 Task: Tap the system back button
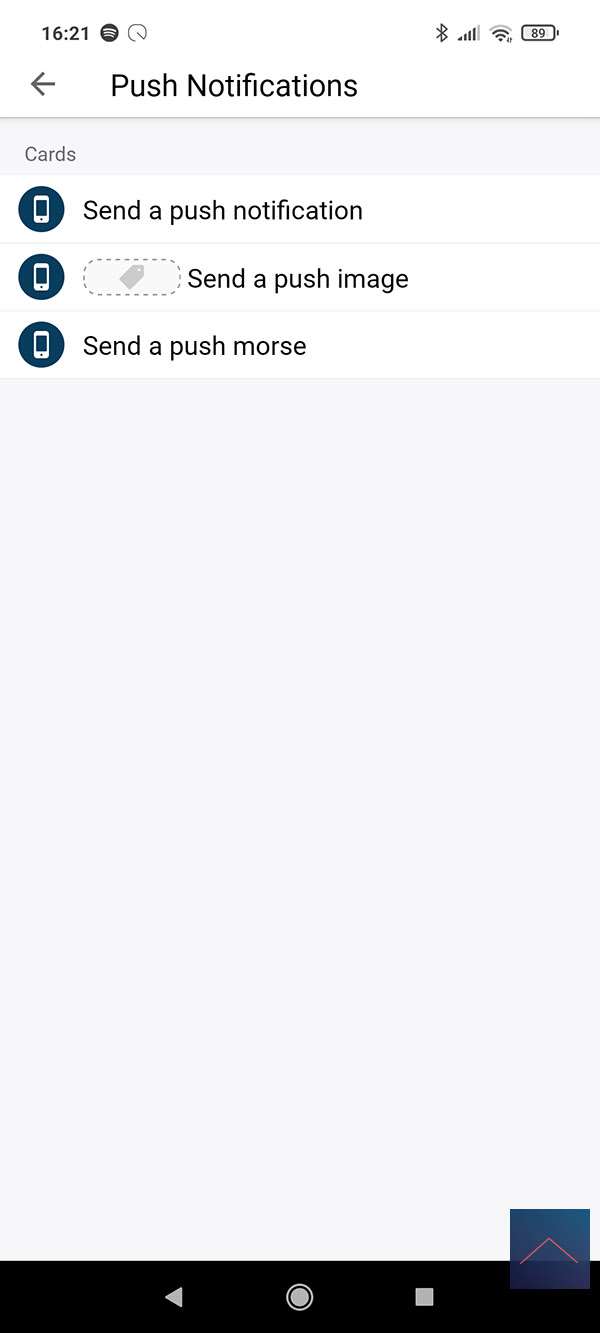coord(174,1297)
